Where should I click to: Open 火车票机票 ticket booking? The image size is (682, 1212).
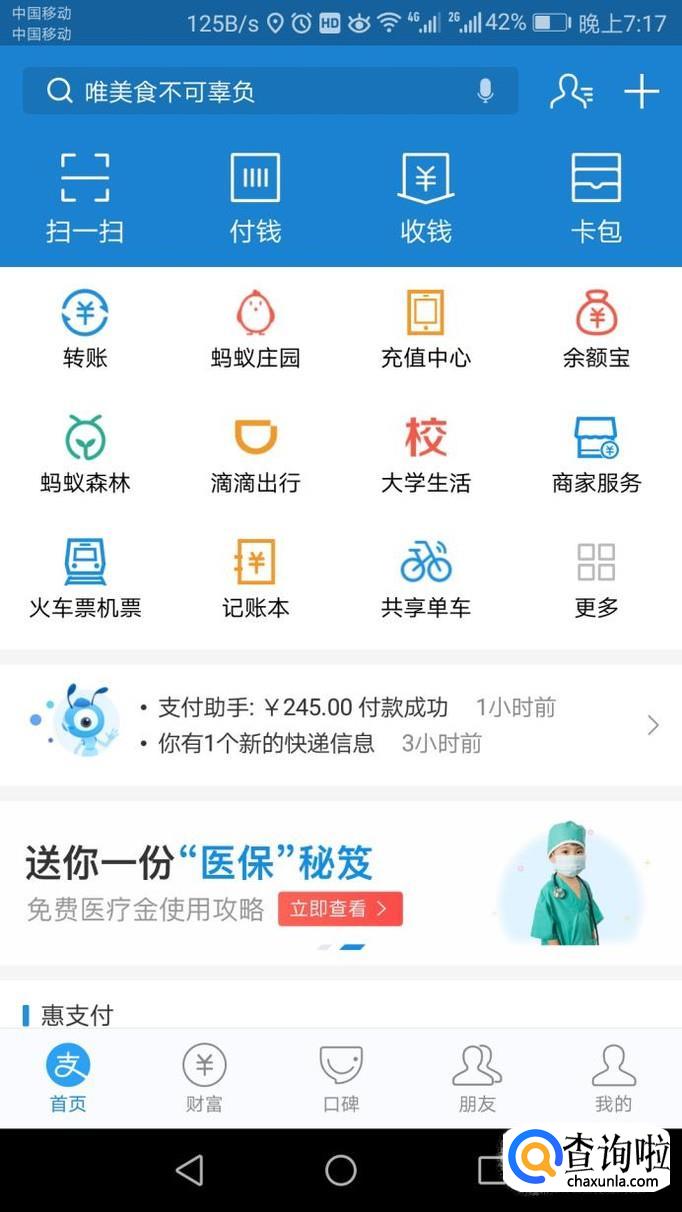85,578
